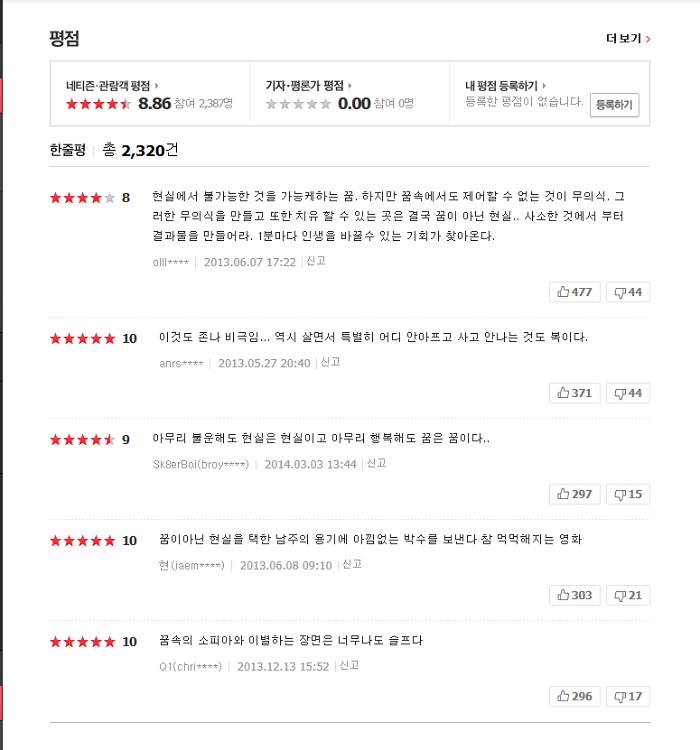Like Q1(chri****)'s review with 296 likes
This screenshot has width=700, height=750.
coord(575,696)
